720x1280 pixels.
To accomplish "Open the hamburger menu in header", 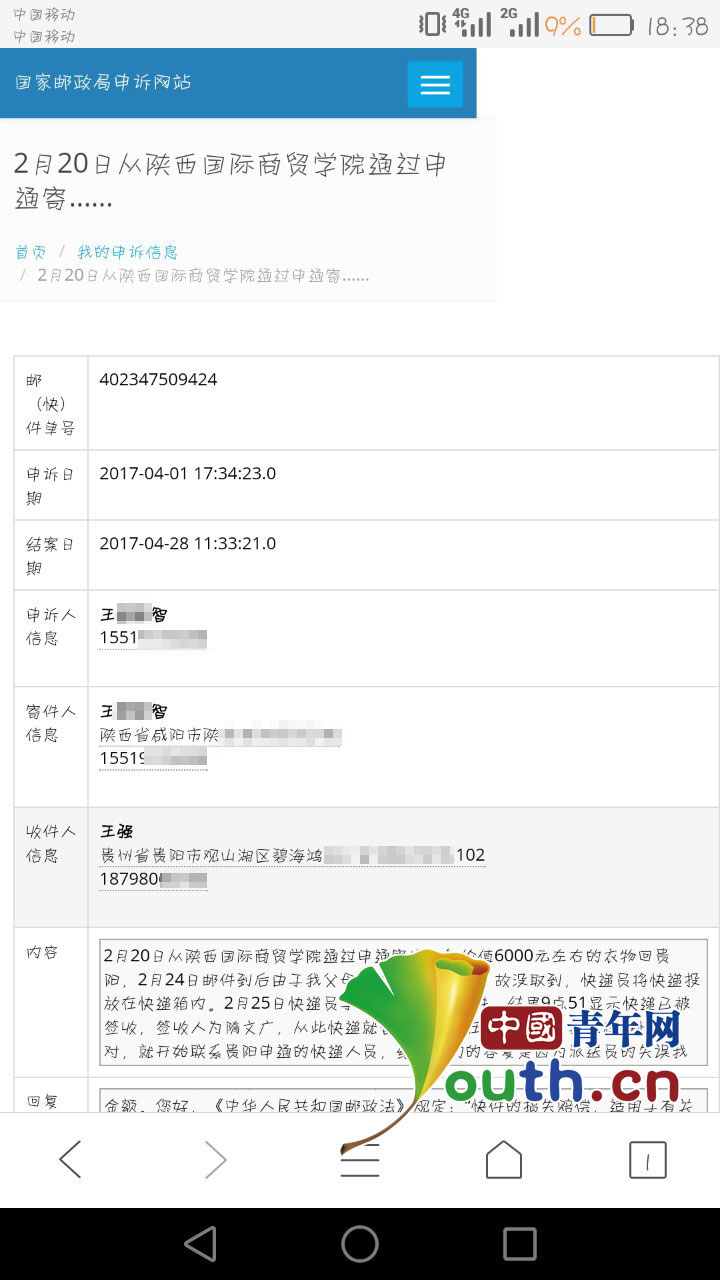I will (x=435, y=84).
